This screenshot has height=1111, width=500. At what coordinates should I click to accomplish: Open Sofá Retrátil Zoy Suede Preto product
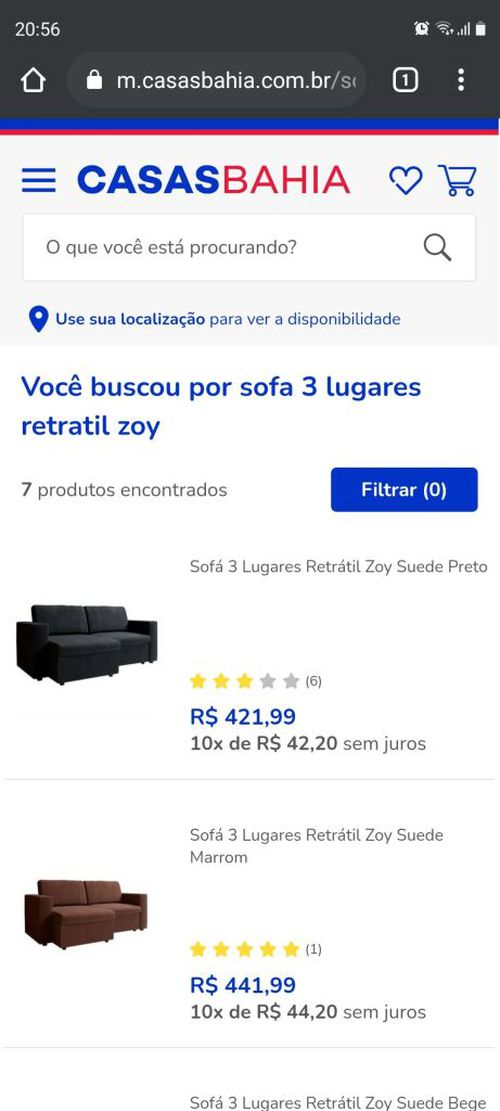[x=339, y=567]
